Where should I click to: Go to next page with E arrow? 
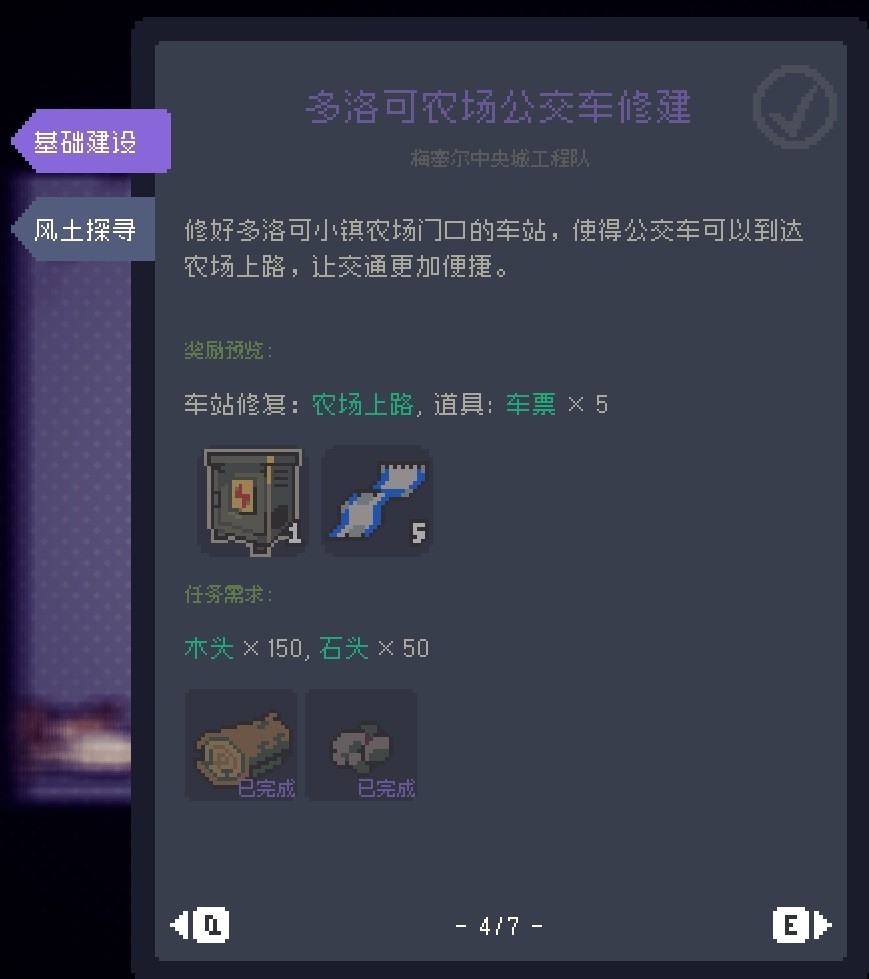(x=801, y=925)
